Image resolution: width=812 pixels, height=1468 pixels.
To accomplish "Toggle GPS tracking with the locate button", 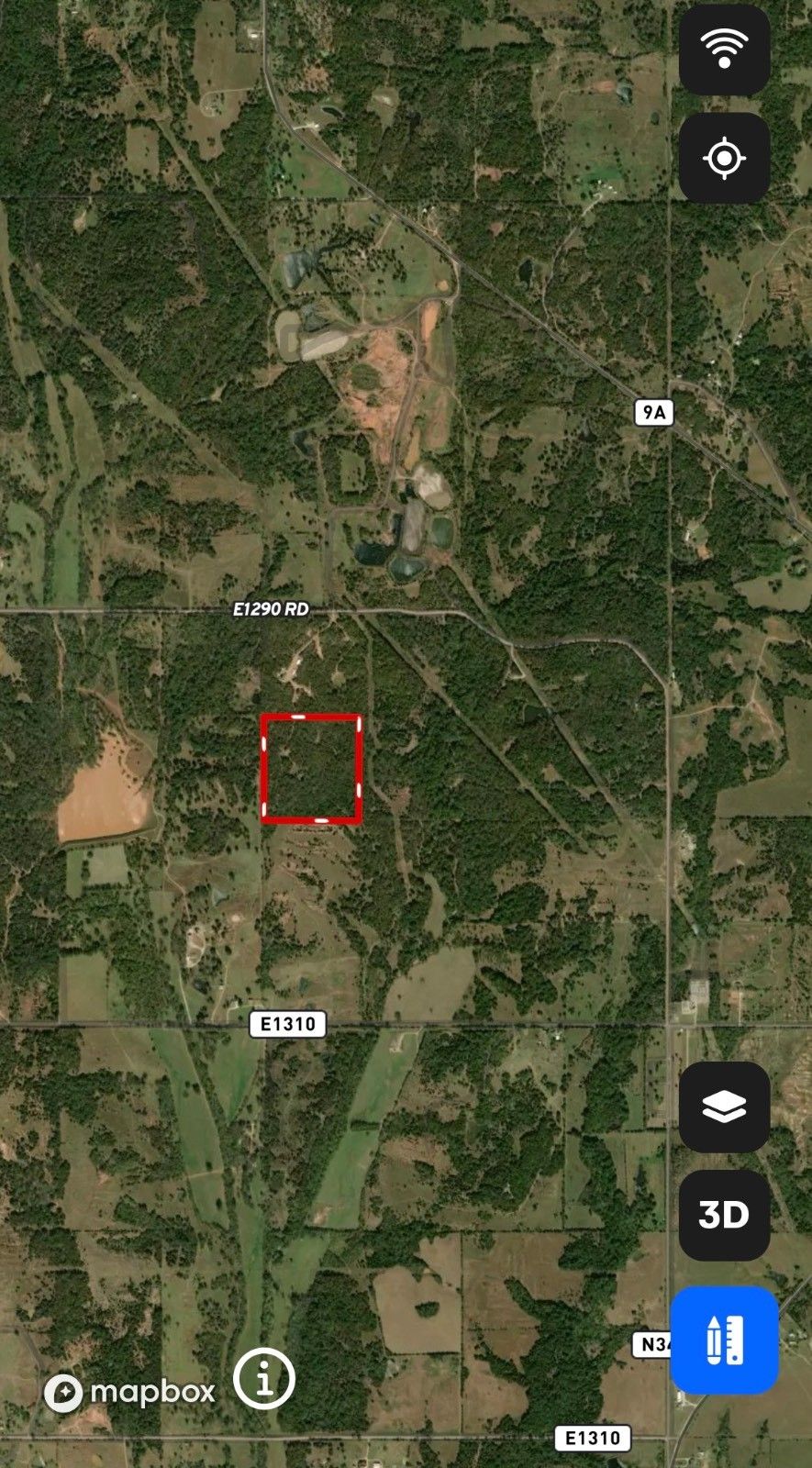I will (724, 158).
